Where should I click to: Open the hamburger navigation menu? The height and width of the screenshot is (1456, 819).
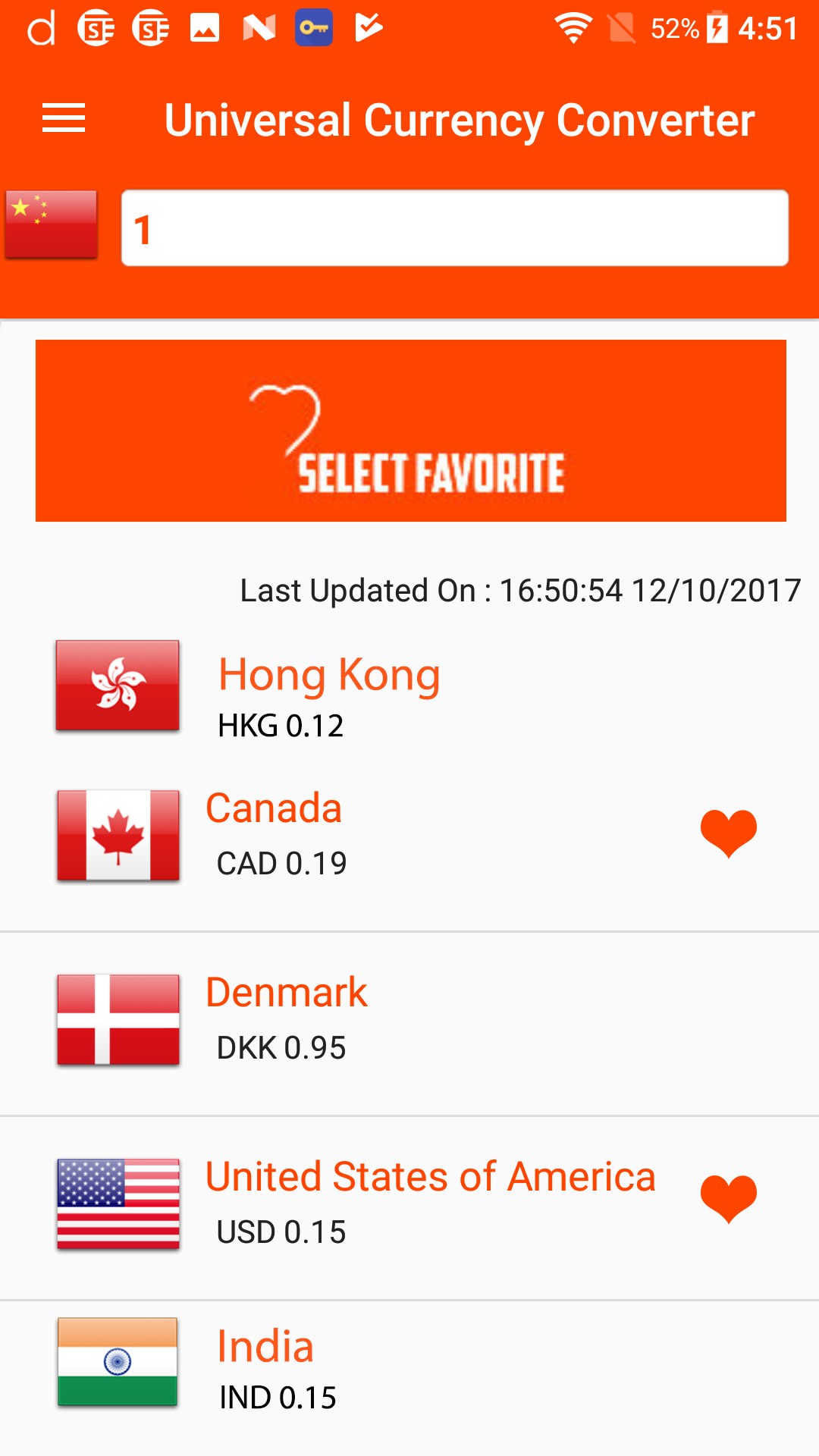click(x=64, y=118)
